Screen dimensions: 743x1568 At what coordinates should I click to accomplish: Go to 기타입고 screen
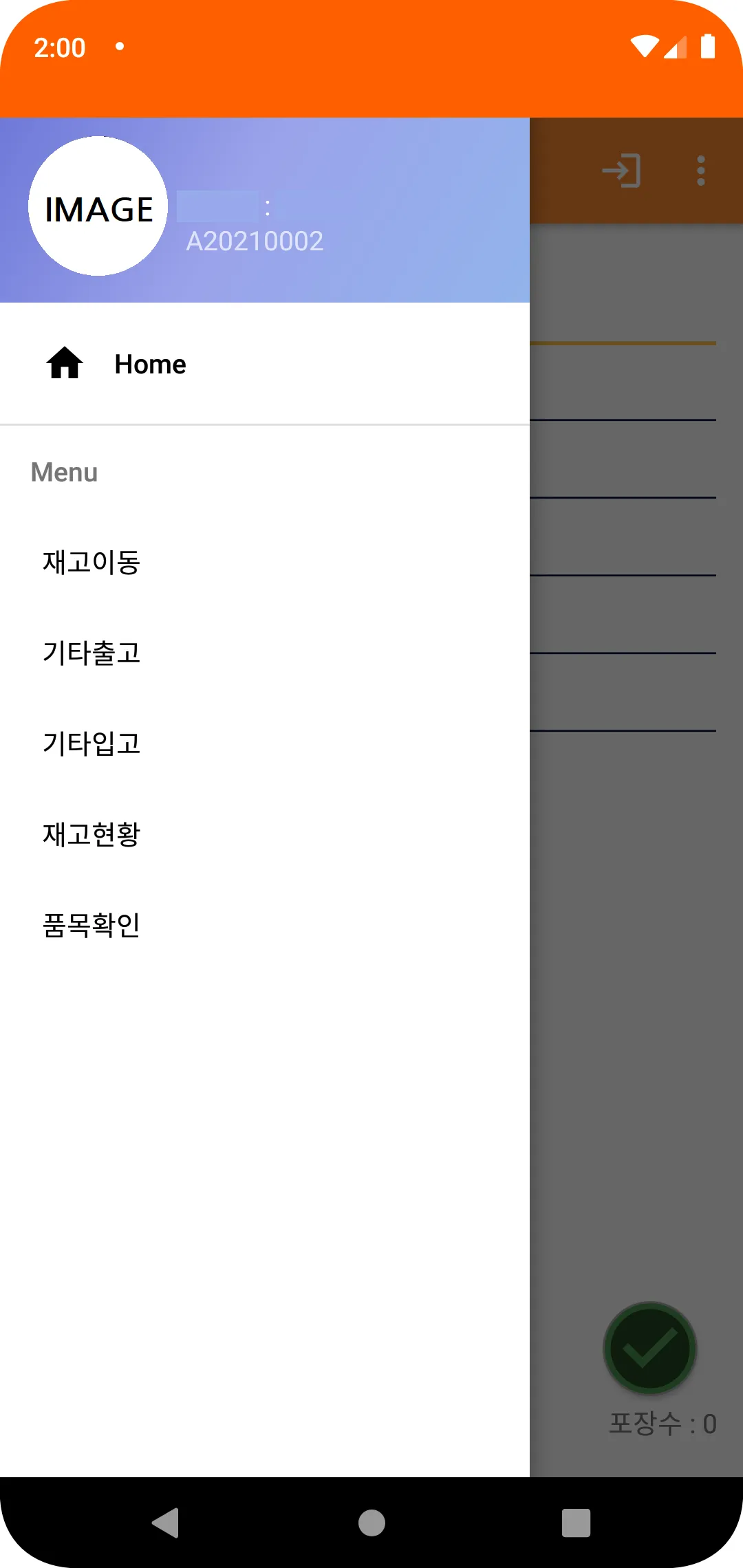click(91, 743)
